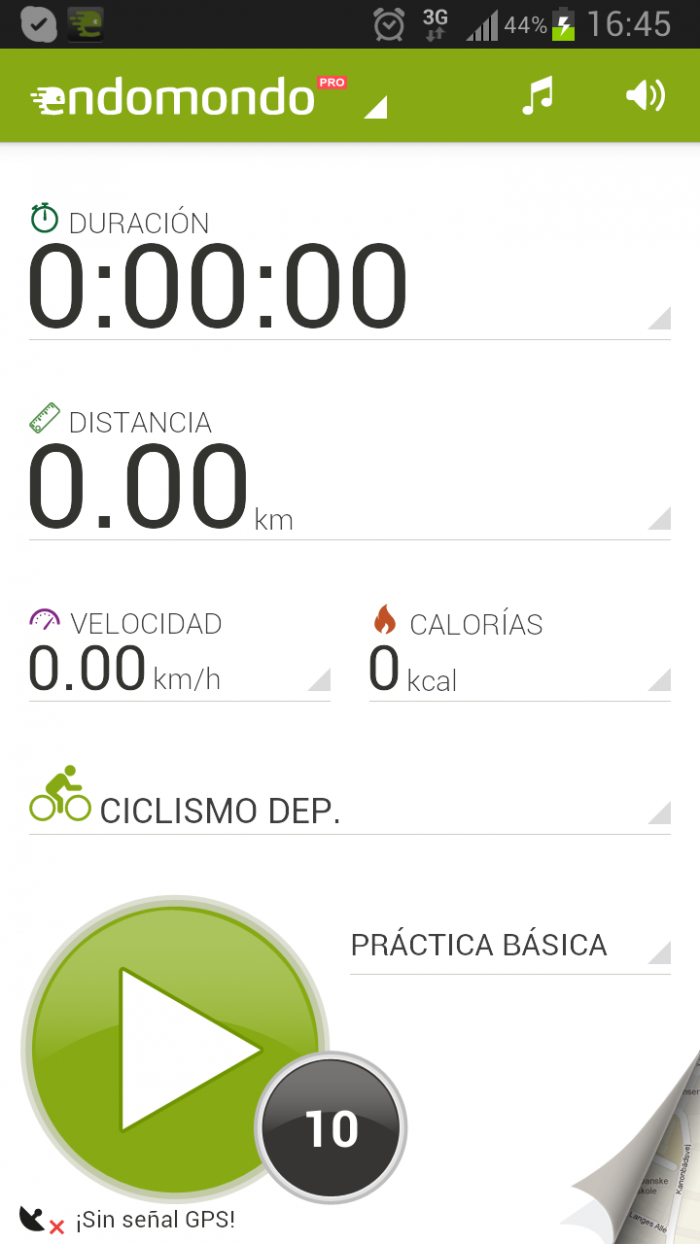Image resolution: width=700 pixels, height=1244 pixels.
Task: Tap the countdown 10 button
Action: (x=331, y=1128)
